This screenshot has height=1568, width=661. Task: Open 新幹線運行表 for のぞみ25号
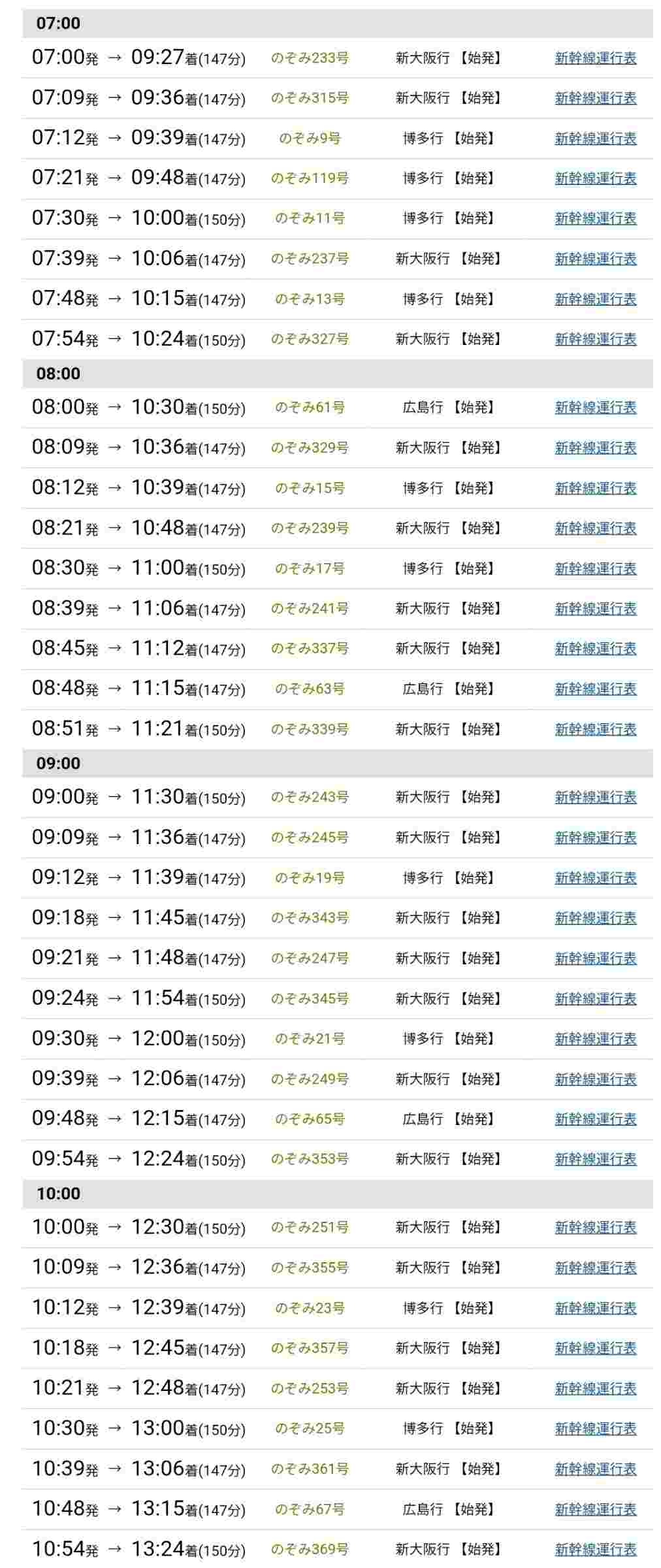pos(595,1429)
